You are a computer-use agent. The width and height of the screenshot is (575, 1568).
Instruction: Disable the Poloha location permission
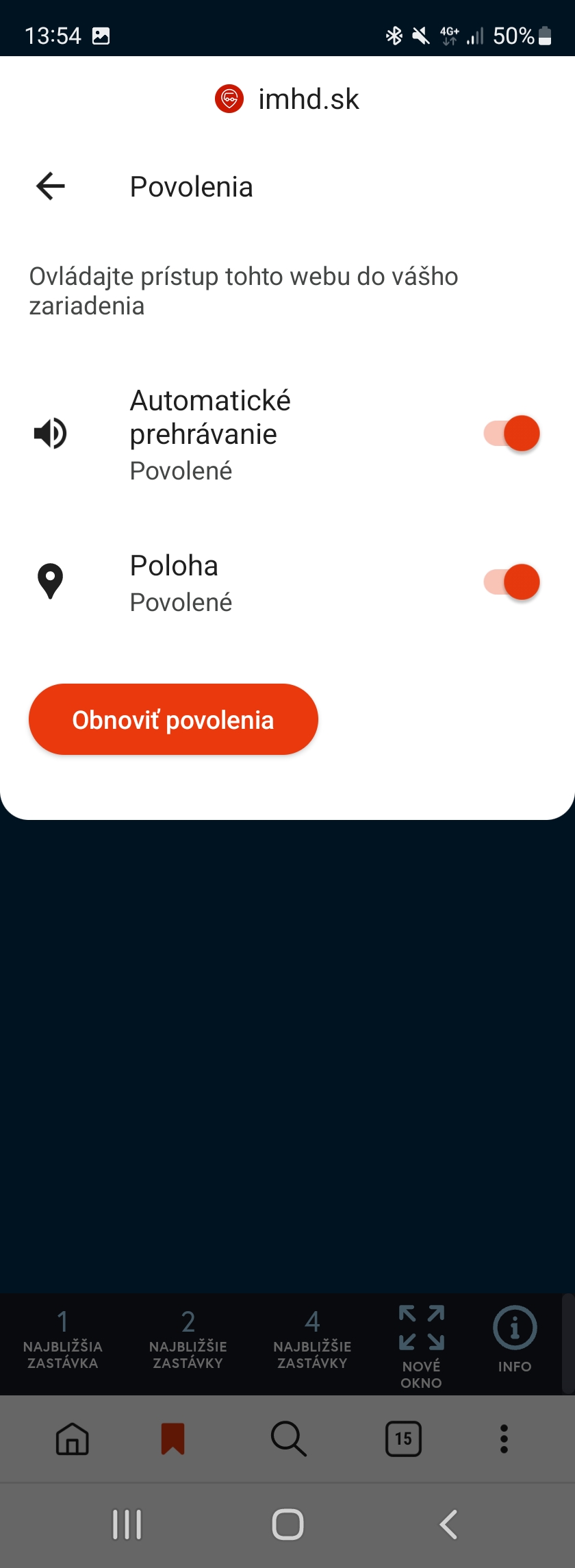coord(512,582)
